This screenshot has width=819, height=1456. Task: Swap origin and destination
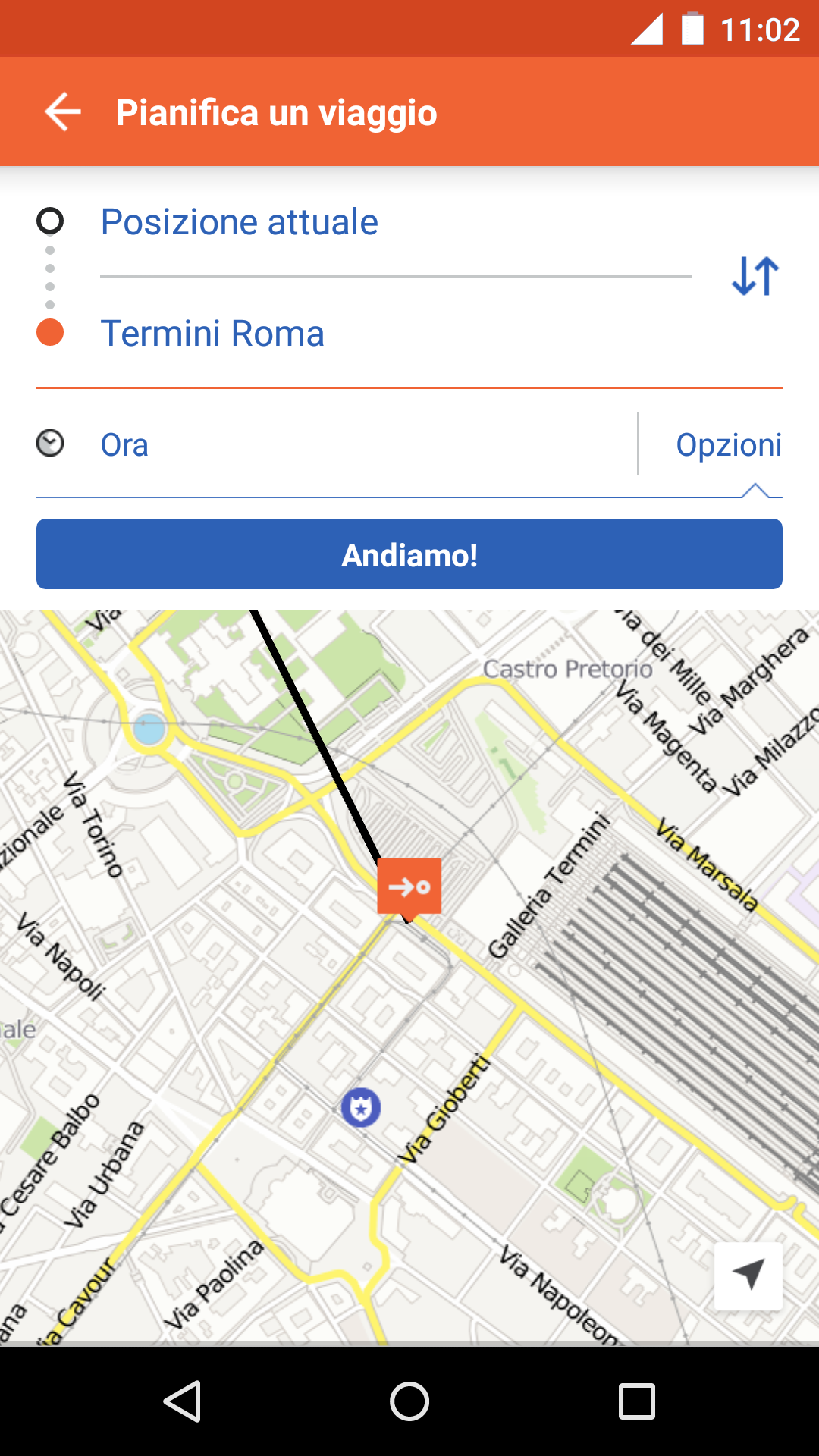coord(755,276)
